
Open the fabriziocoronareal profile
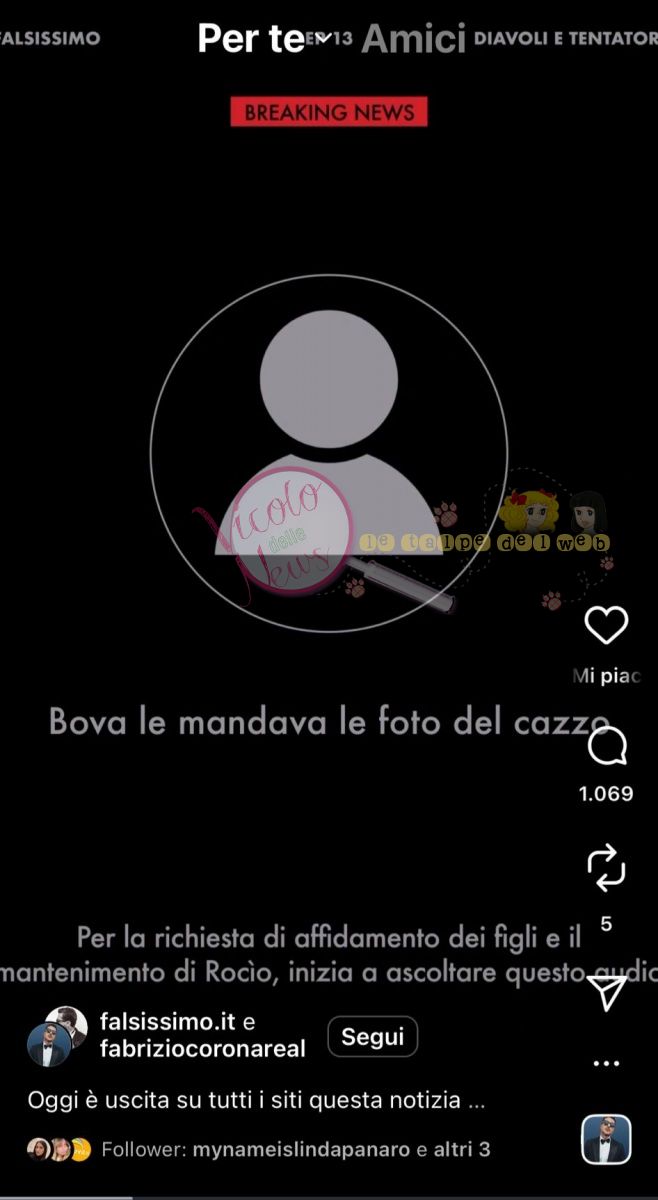click(x=202, y=1050)
